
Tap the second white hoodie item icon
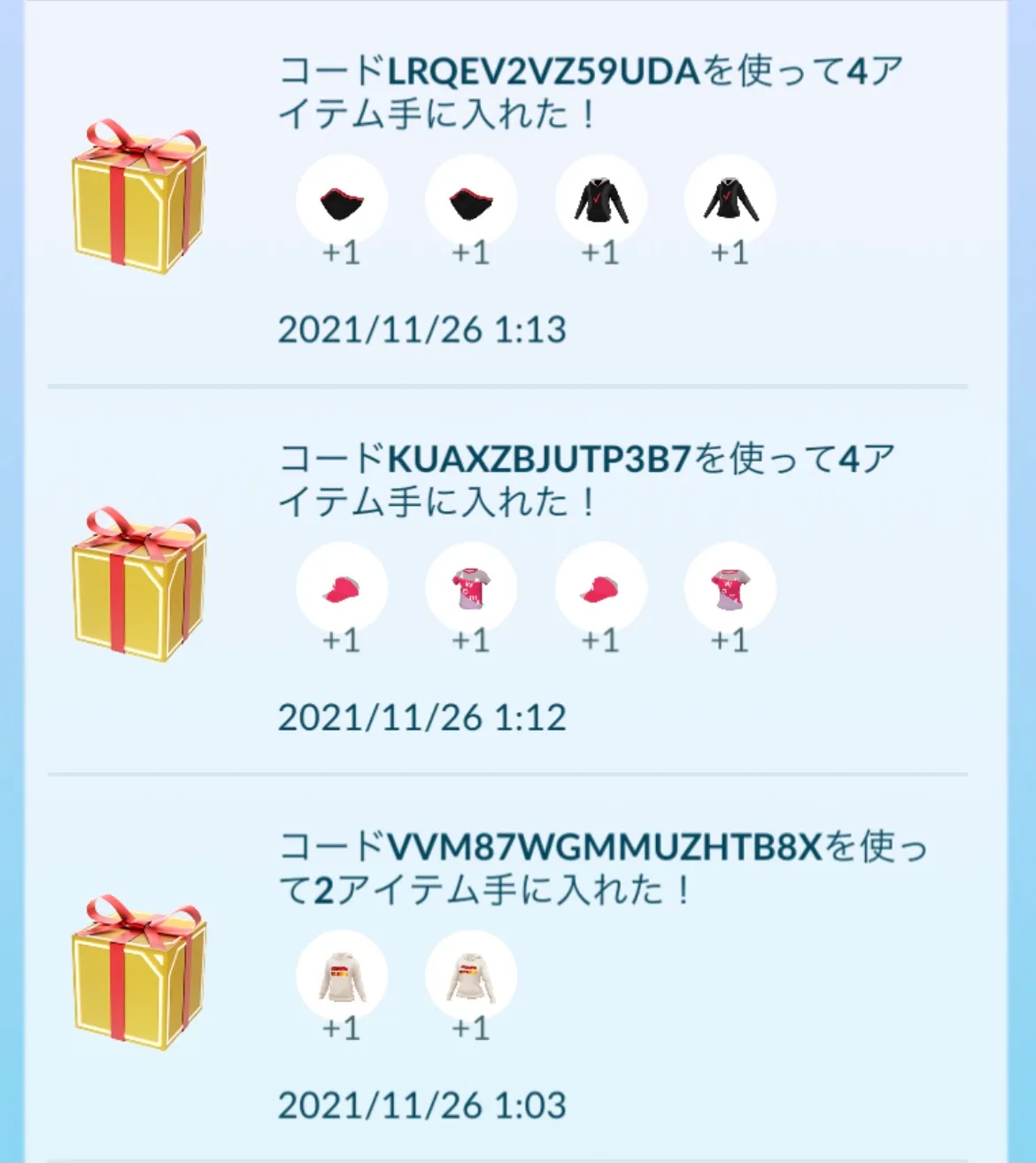tap(470, 974)
